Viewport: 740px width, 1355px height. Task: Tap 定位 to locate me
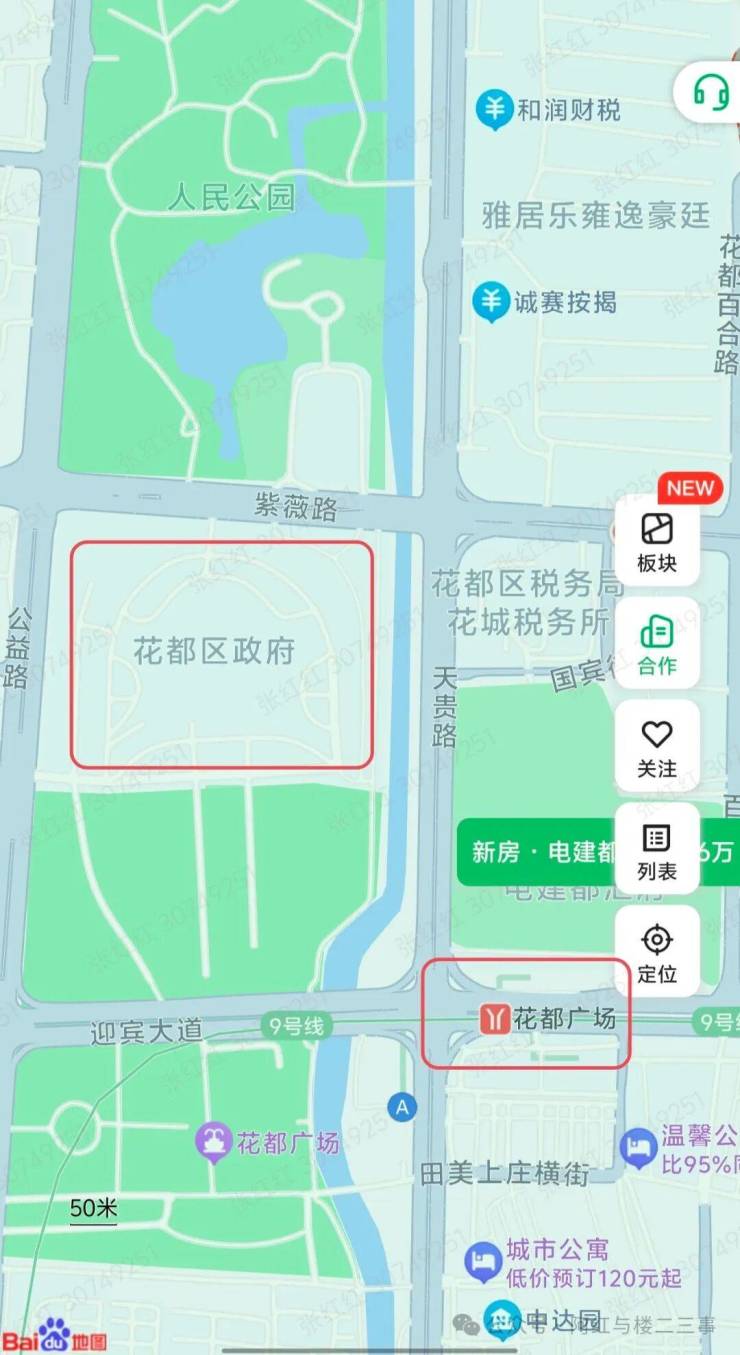[x=657, y=954]
